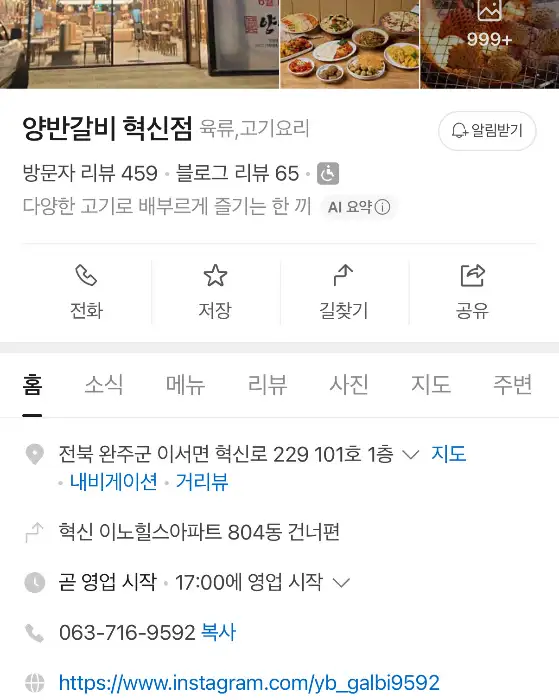This screenshot has height=700, width=559.
Task: Select the 주변 tab
Action: click(x=513, y=384)
